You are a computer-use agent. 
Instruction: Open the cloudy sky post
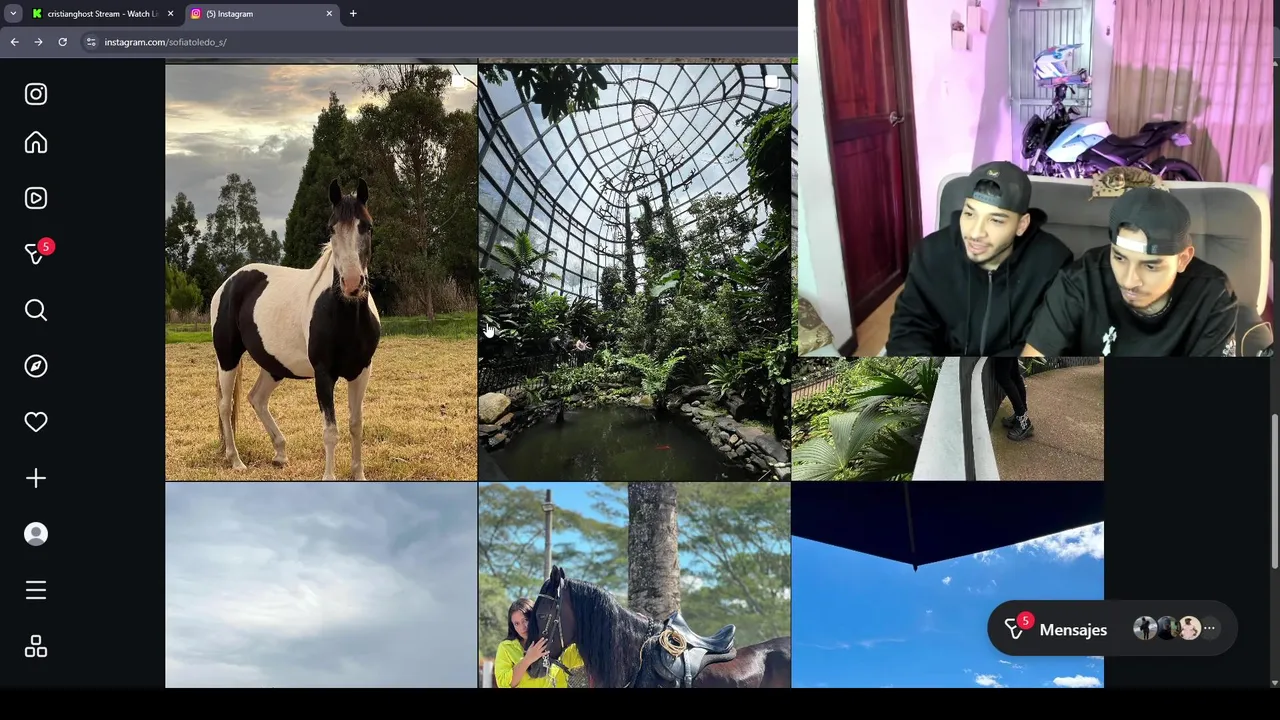321,585
